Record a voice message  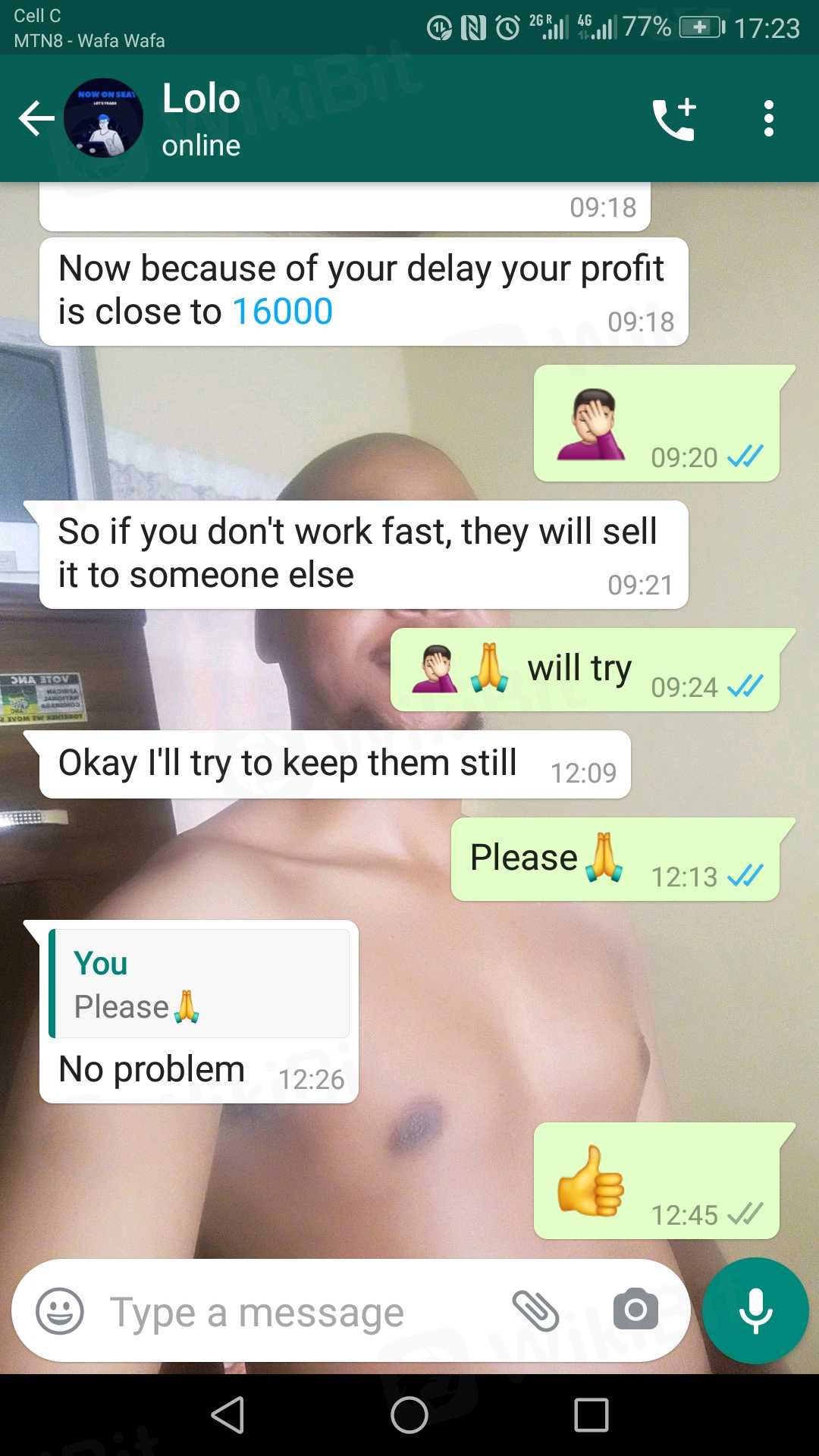coord(755,1311)
